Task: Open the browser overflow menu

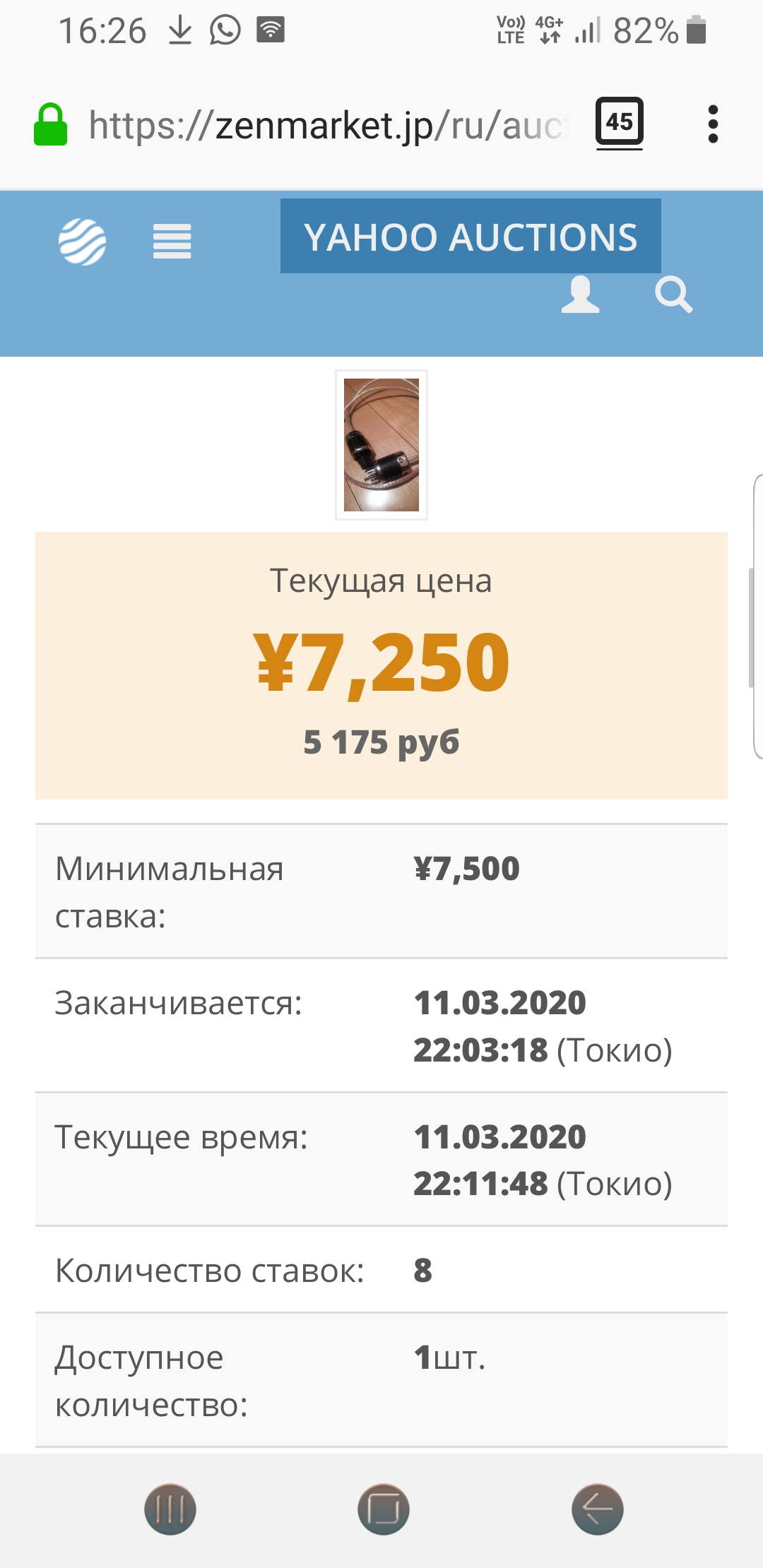Action: click(x=712, y=124)
